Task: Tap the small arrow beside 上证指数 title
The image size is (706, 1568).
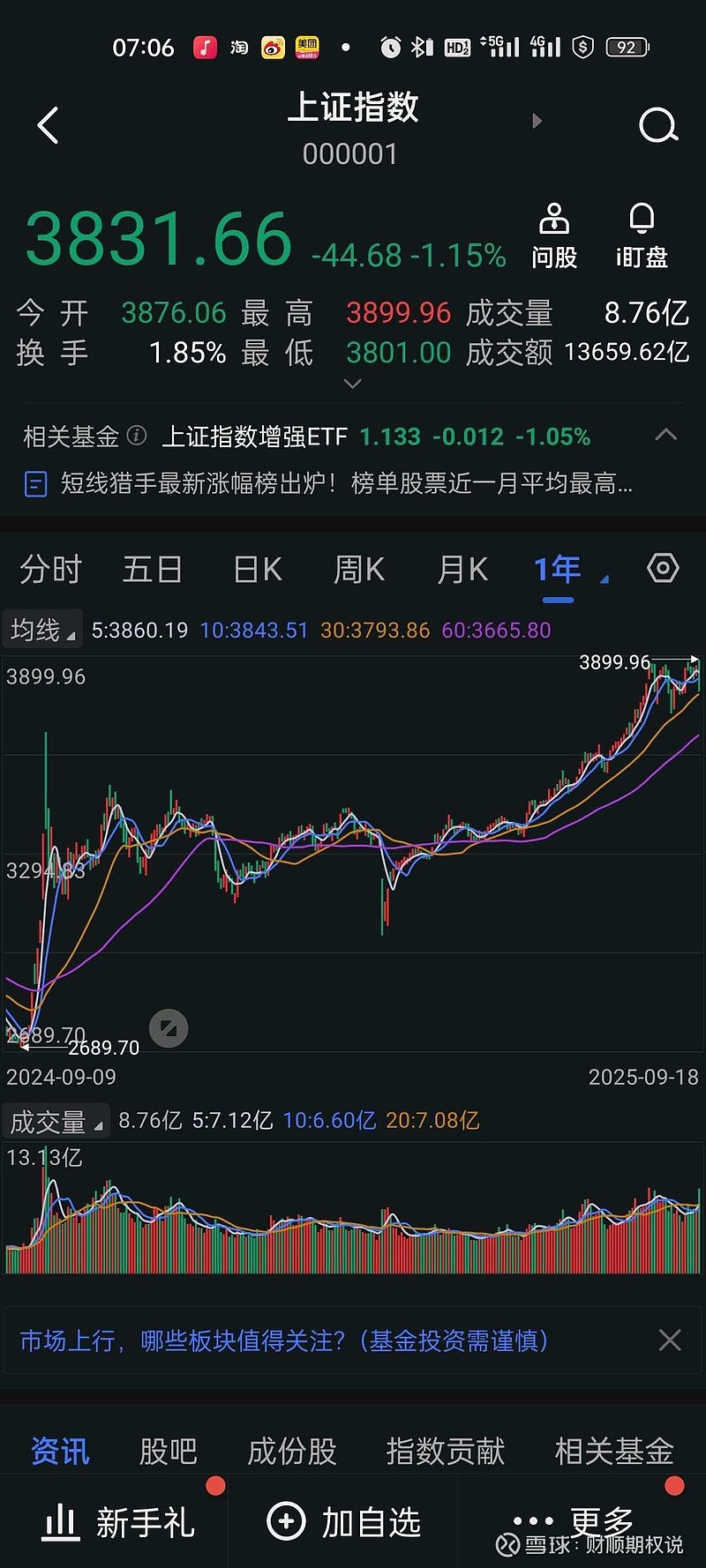Action: click(537, 121)
